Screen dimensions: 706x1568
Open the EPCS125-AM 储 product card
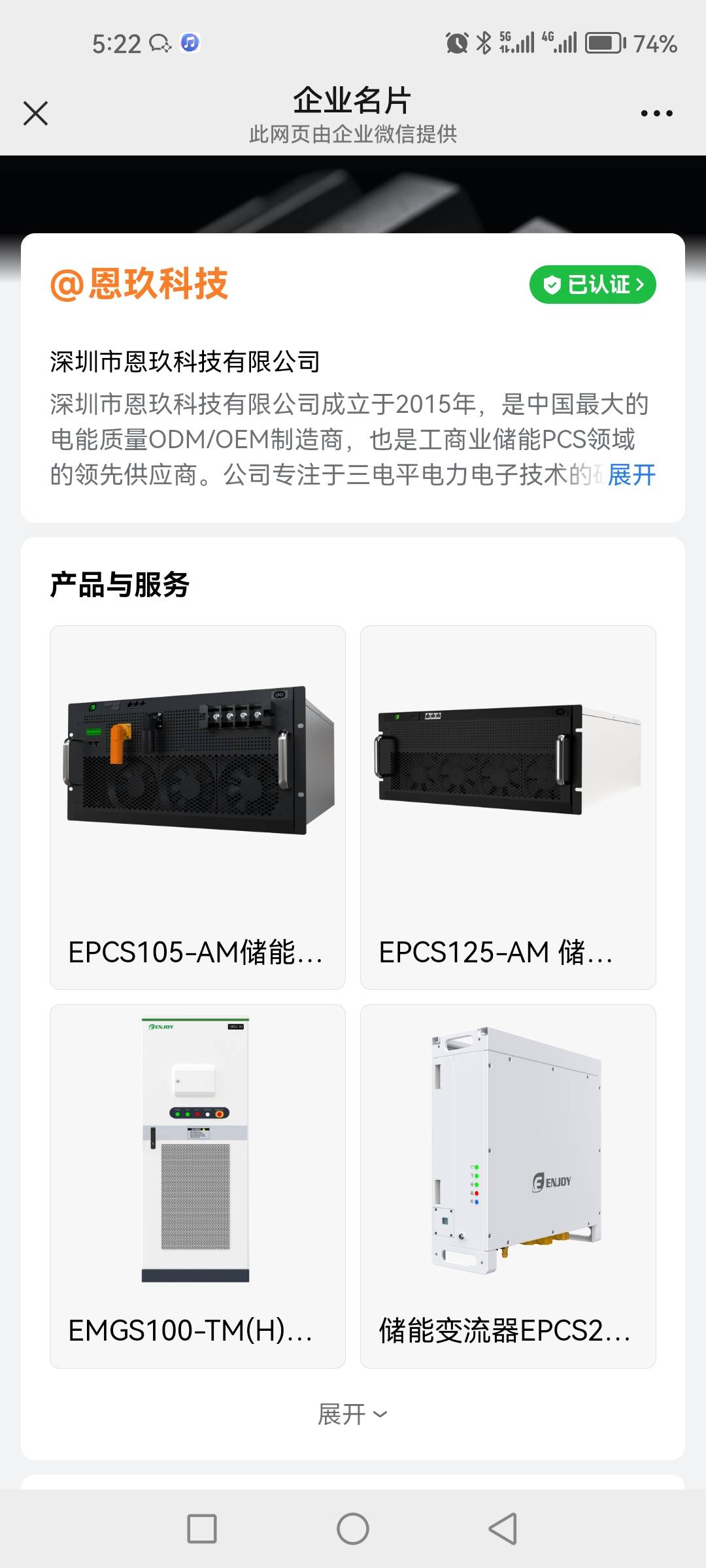[508, 807]
